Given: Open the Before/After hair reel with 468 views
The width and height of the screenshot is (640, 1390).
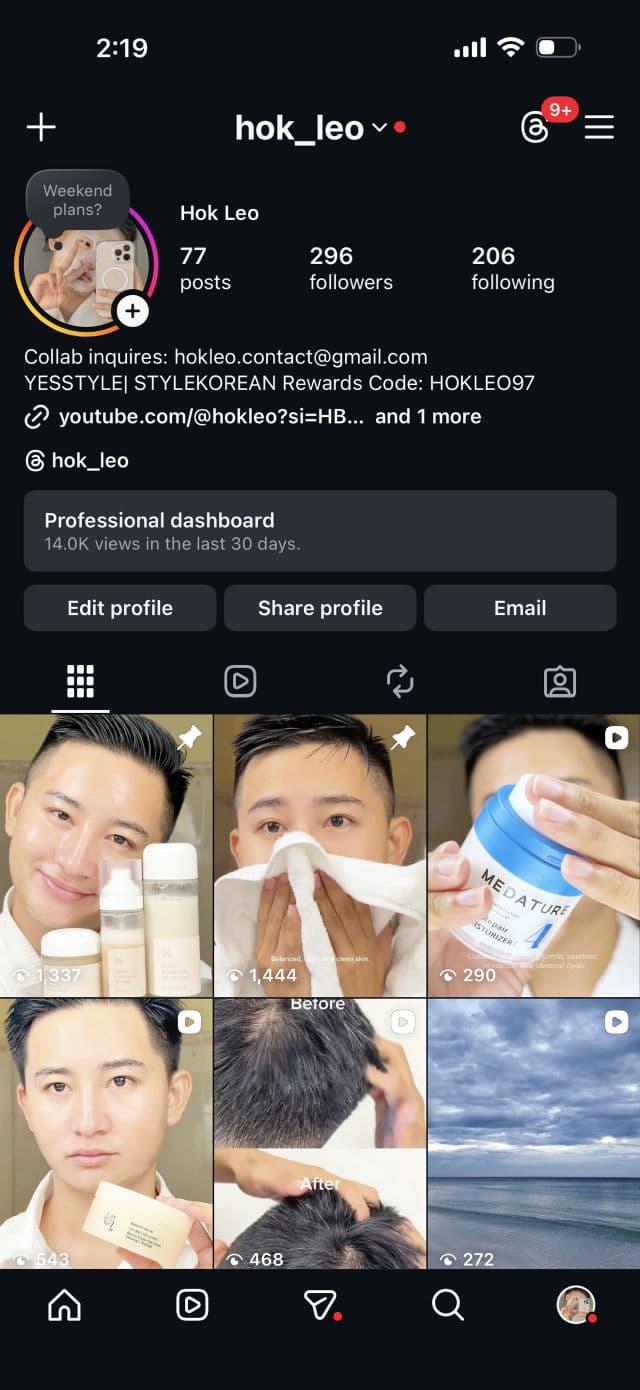Looking at the screenshot, I should pyautogui.click(x=320, y=1133).
